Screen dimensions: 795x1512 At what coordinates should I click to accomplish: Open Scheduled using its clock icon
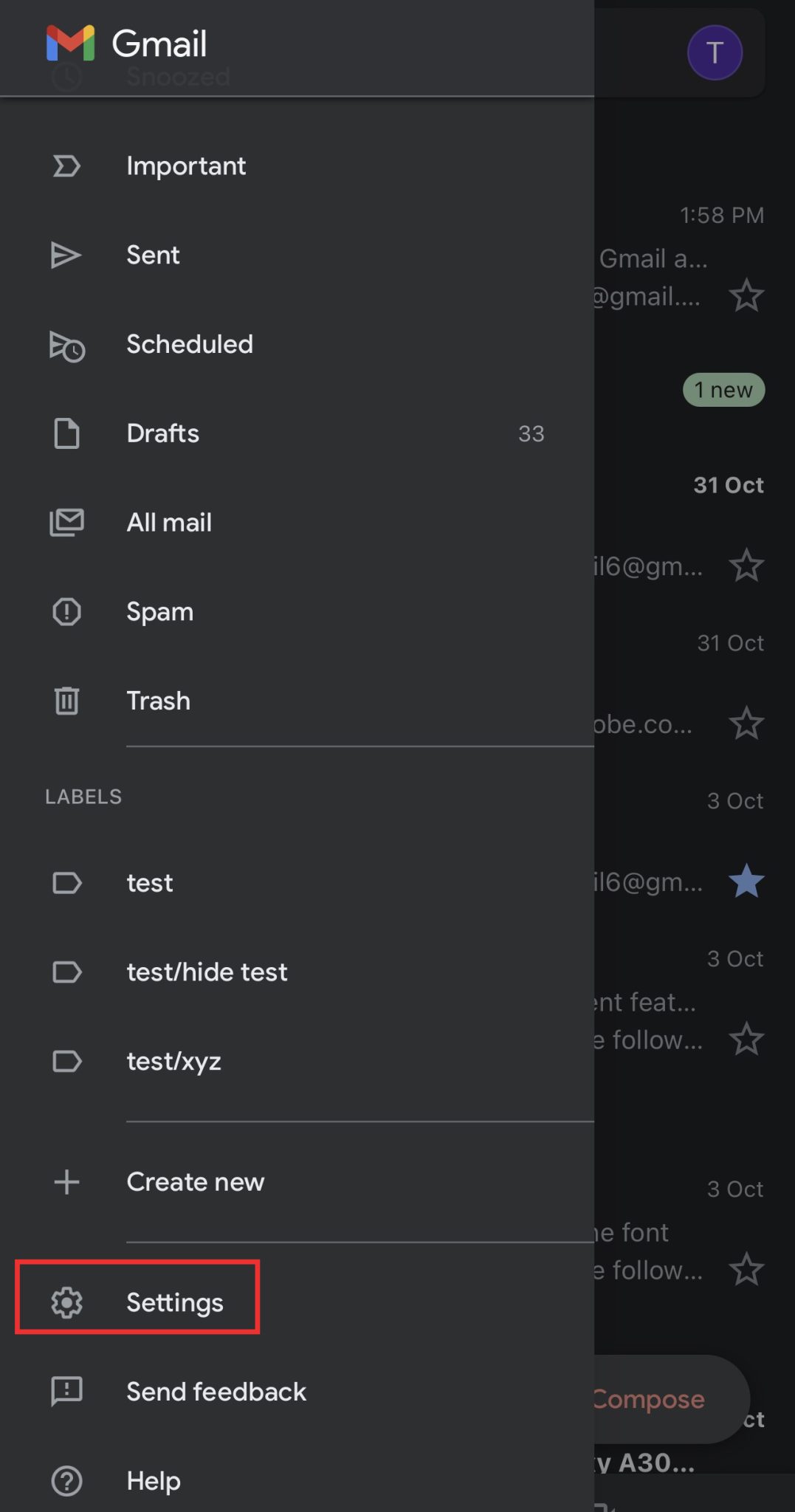pos(66,345)
